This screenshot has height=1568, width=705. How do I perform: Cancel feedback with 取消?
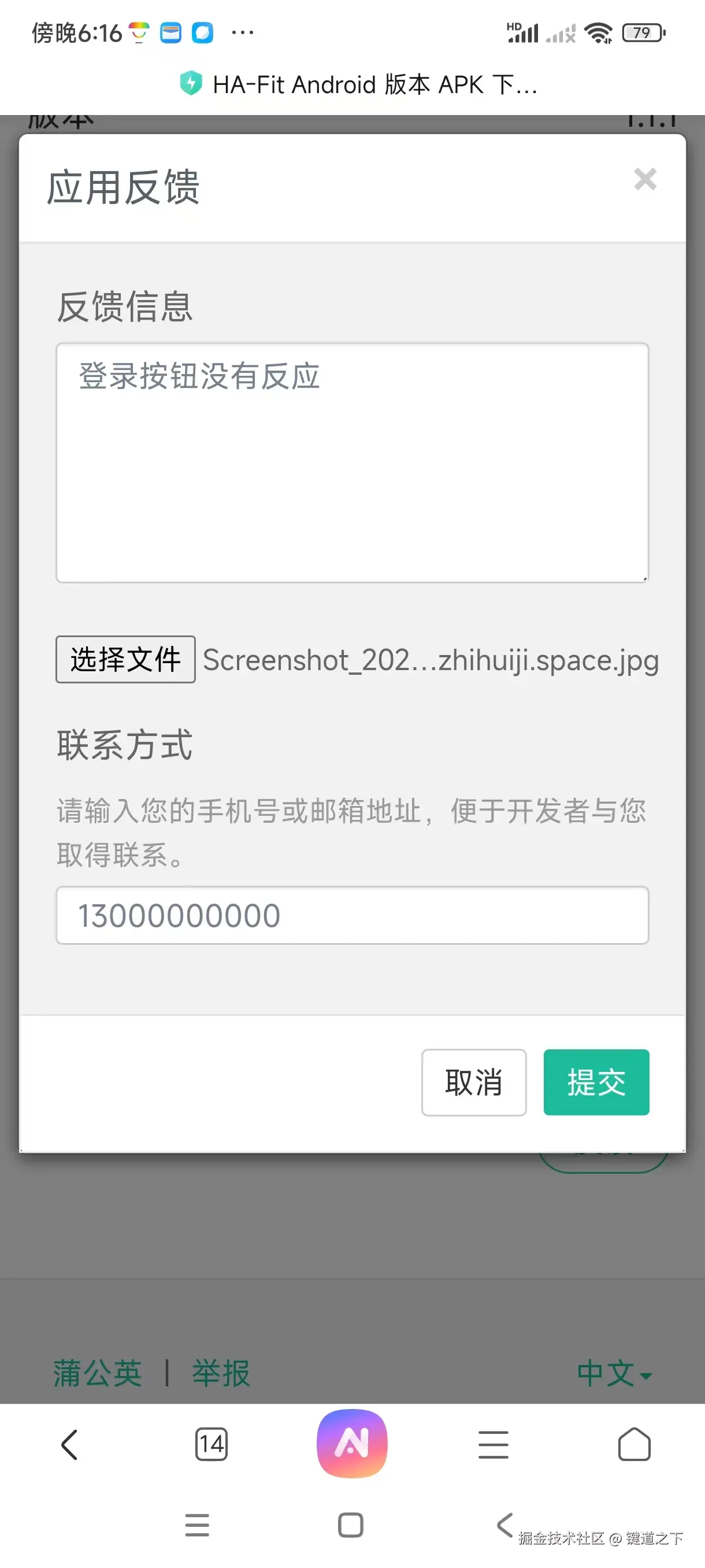pyautogui.click(x=473, y=1082)
